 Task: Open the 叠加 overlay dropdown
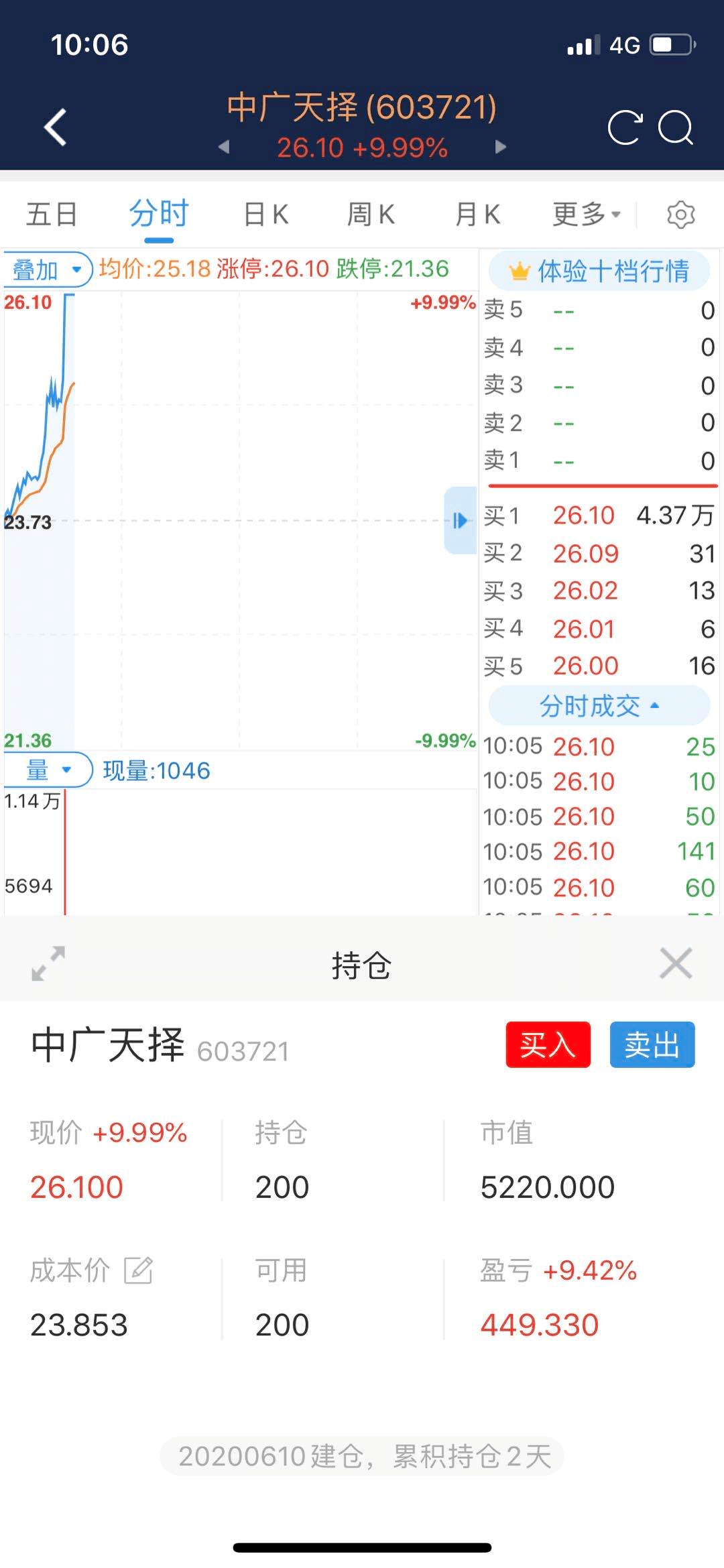47,270
